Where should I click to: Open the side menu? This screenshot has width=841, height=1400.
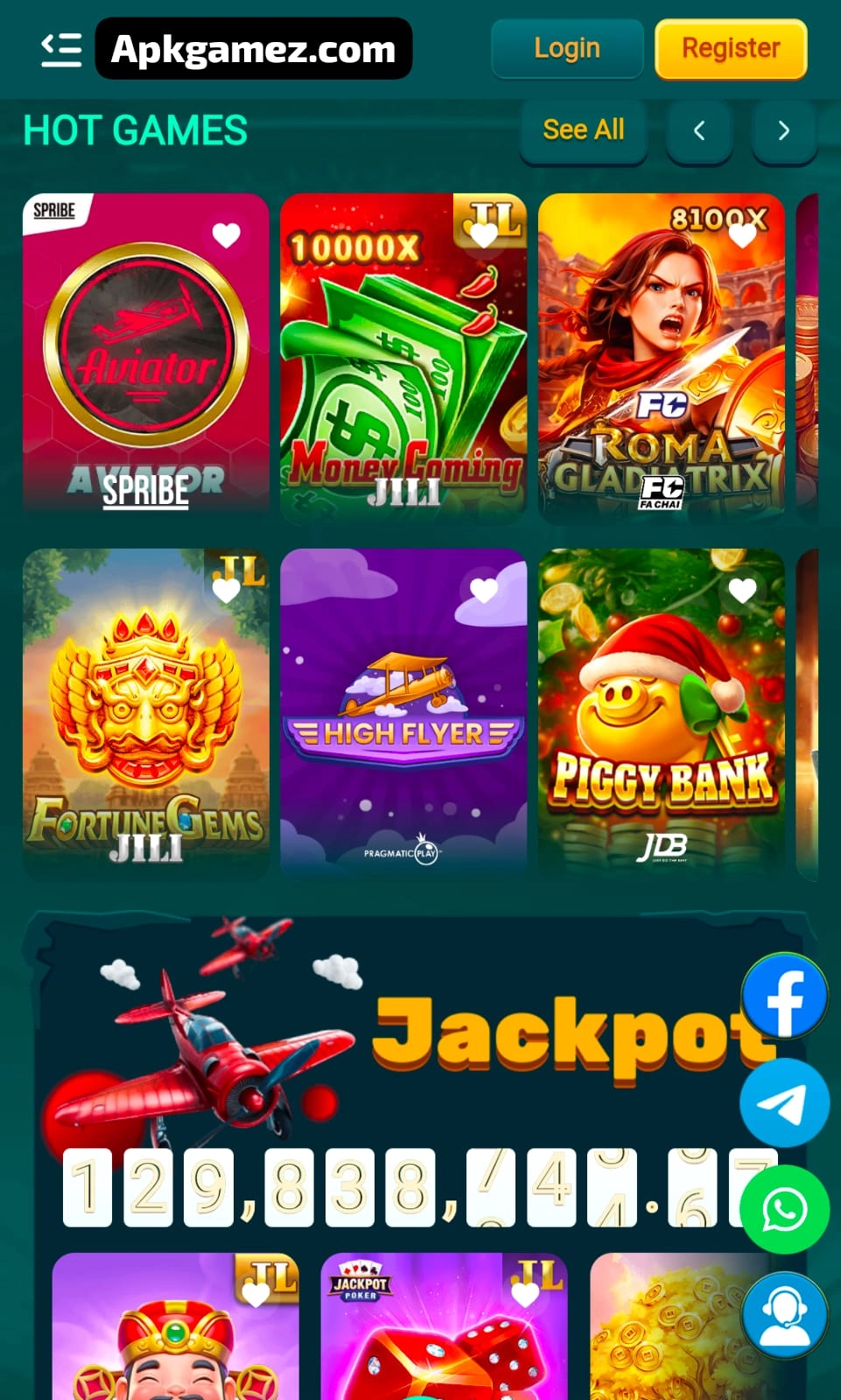pyautogui.click(x=61, y=49)
